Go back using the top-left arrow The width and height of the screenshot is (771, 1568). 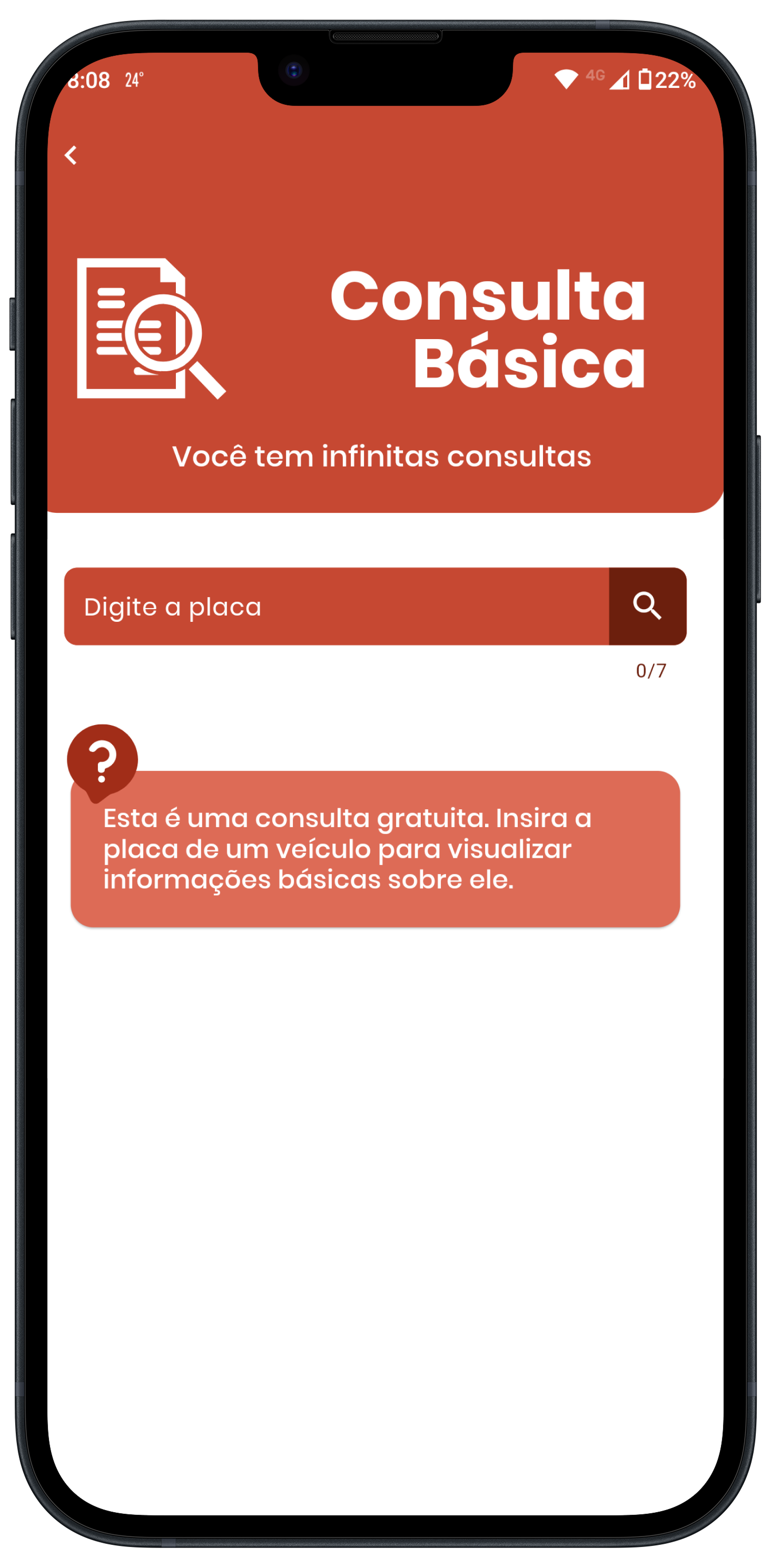[71, 155]
